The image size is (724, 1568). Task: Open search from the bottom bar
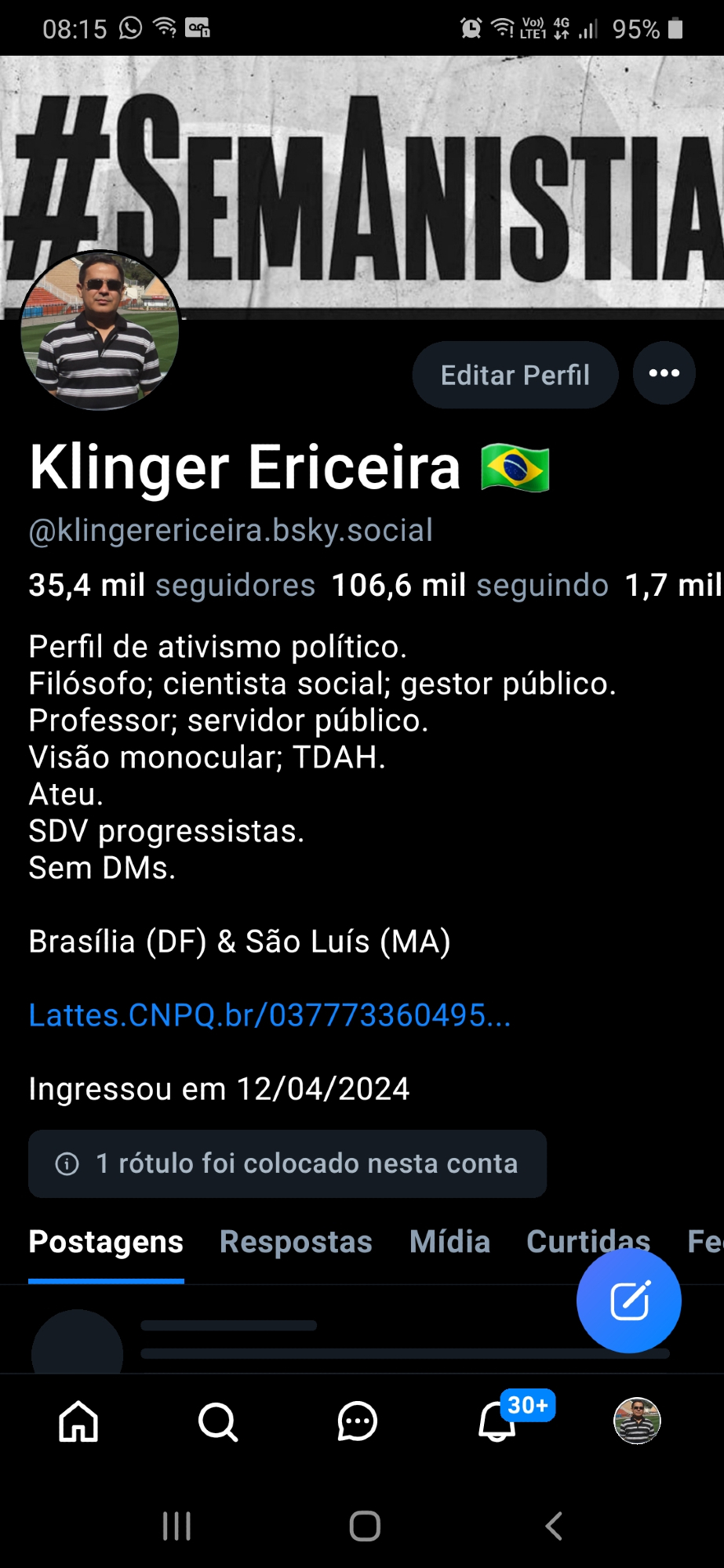tap(218, 1421)
